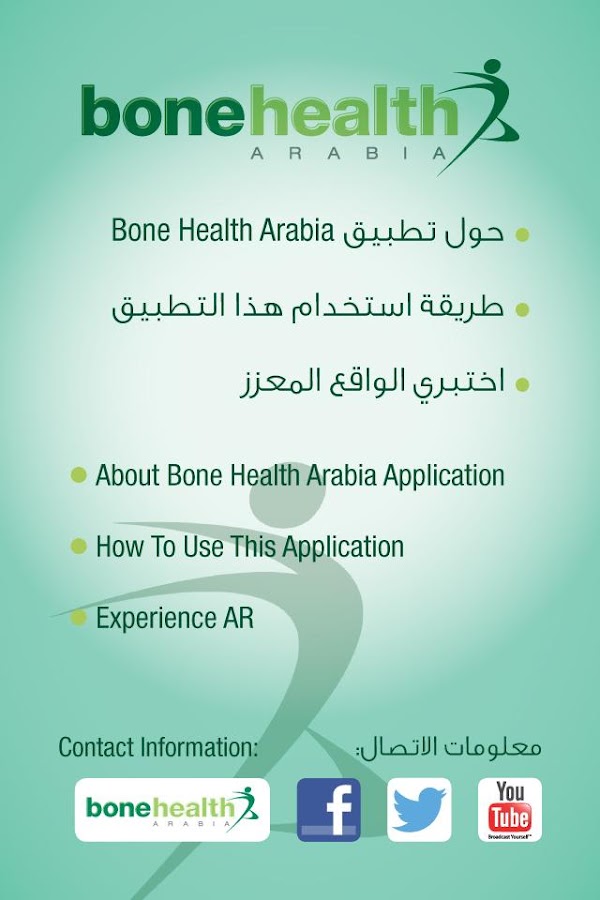The width and height of the screenshot is (600, 900).
Task: Open About Bone Health Arabia Application
Action: (x=299, y=476)
